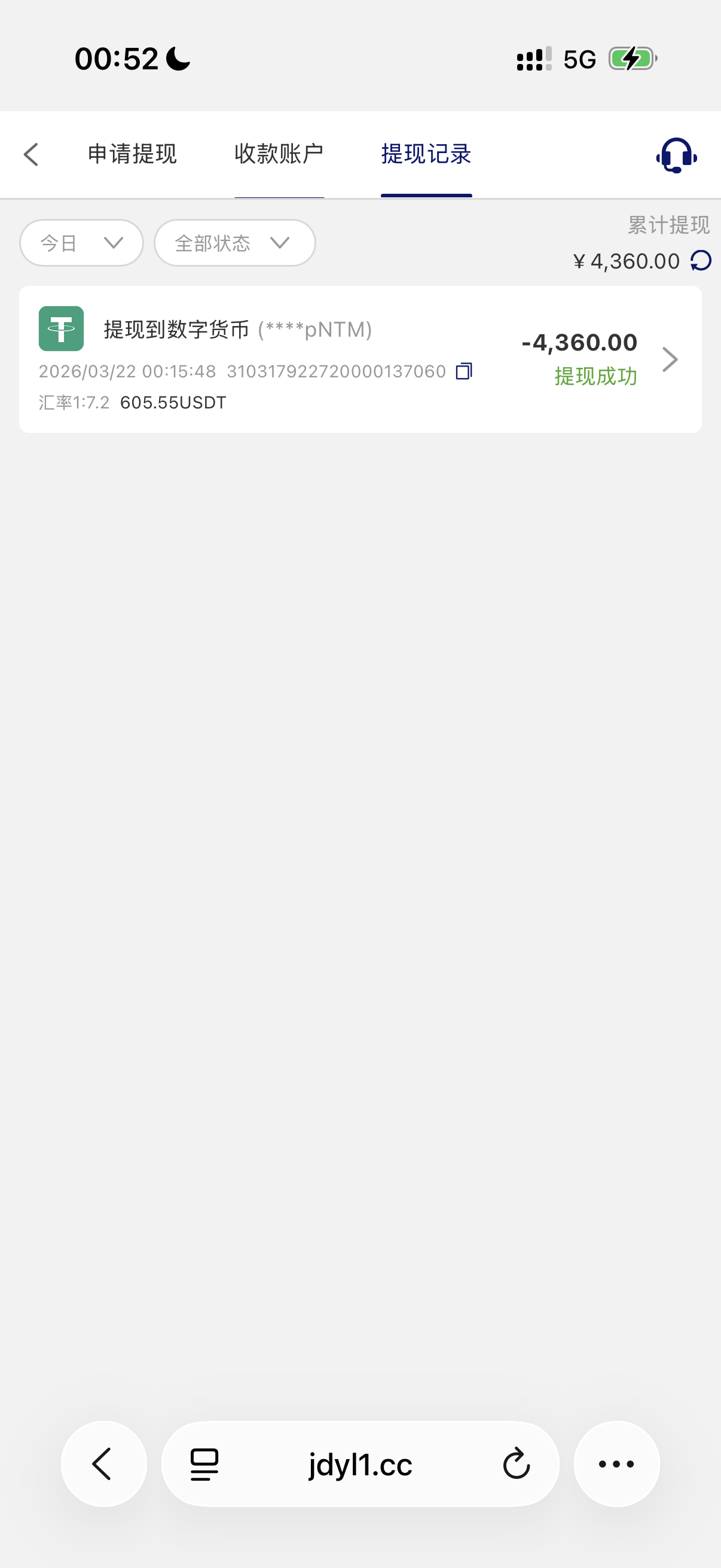Image resolution: width=721 pixels, height=1568 pixels.
Task: Open the browser more options menu
Action: coord(616,1463)
